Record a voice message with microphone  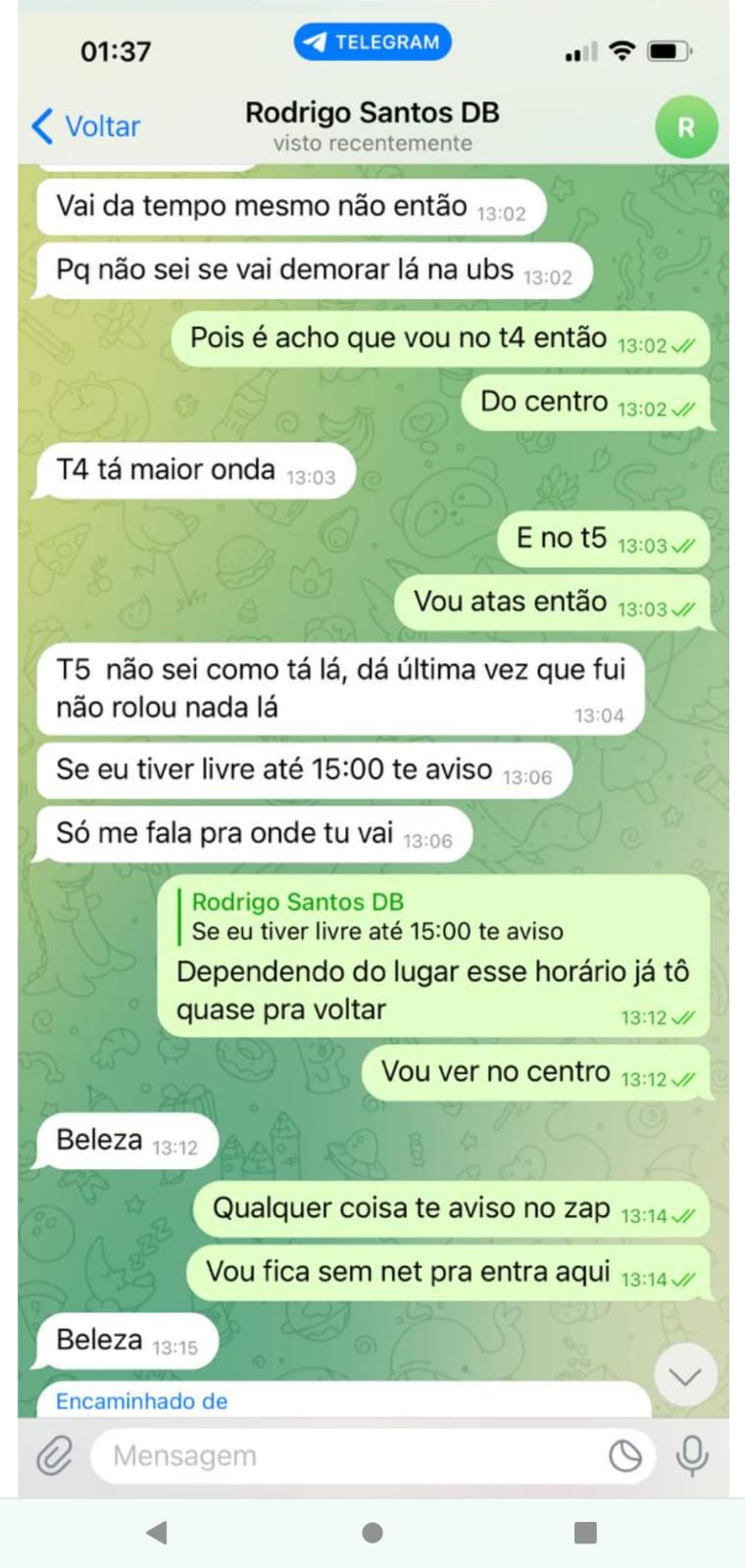(x=692, y=1455)
